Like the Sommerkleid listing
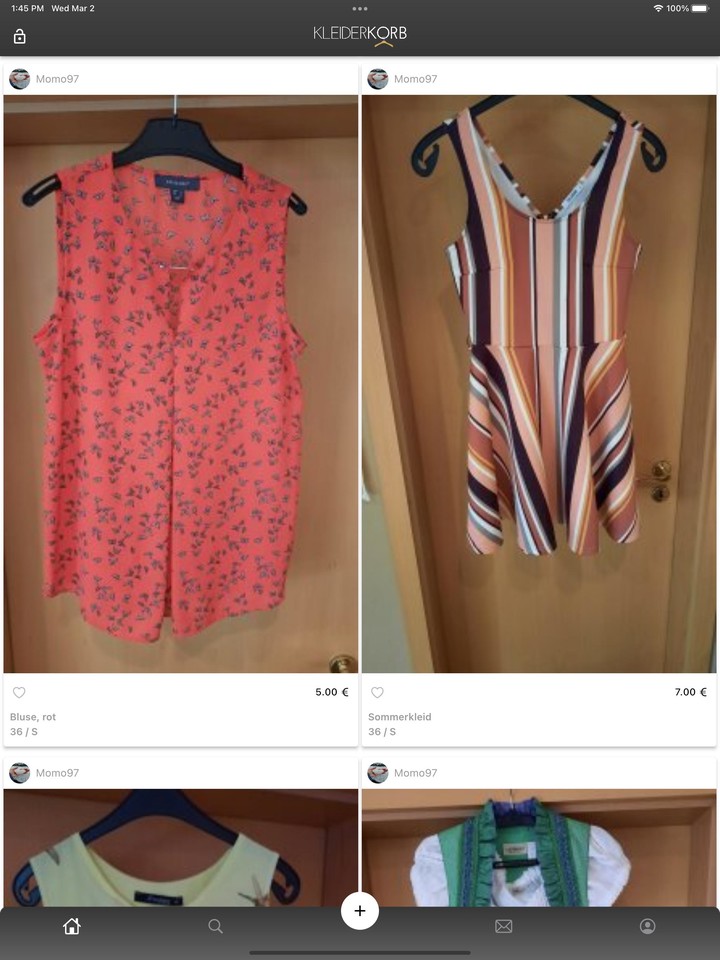 pos(377,692)
